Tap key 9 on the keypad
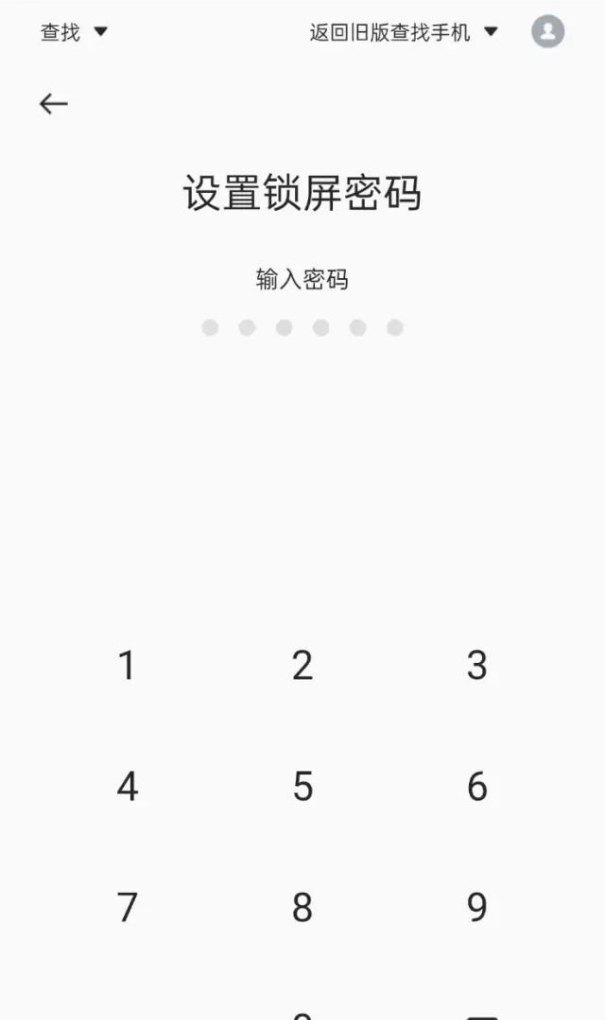 (477, 907)
